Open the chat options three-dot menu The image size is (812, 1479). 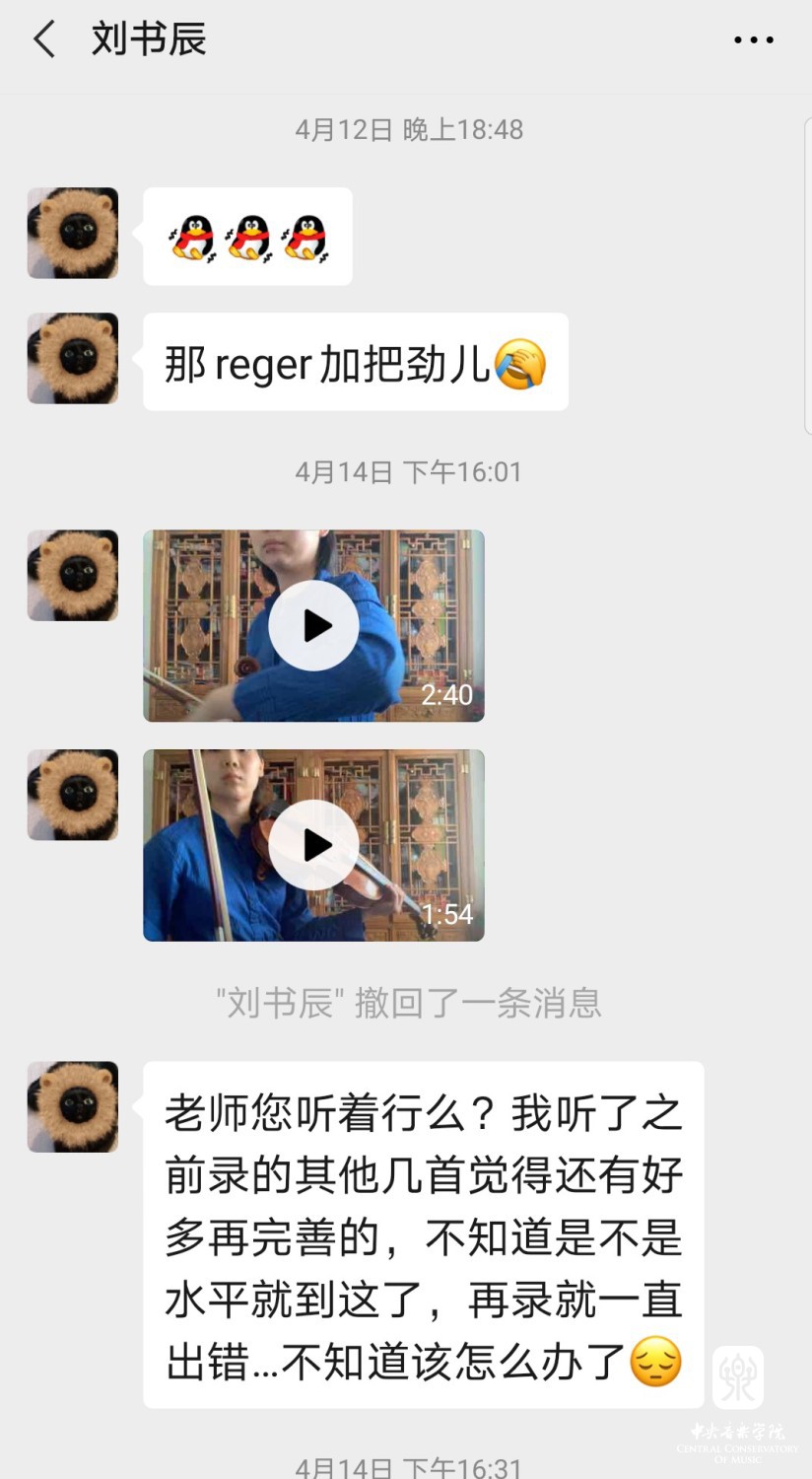point(754,40)
